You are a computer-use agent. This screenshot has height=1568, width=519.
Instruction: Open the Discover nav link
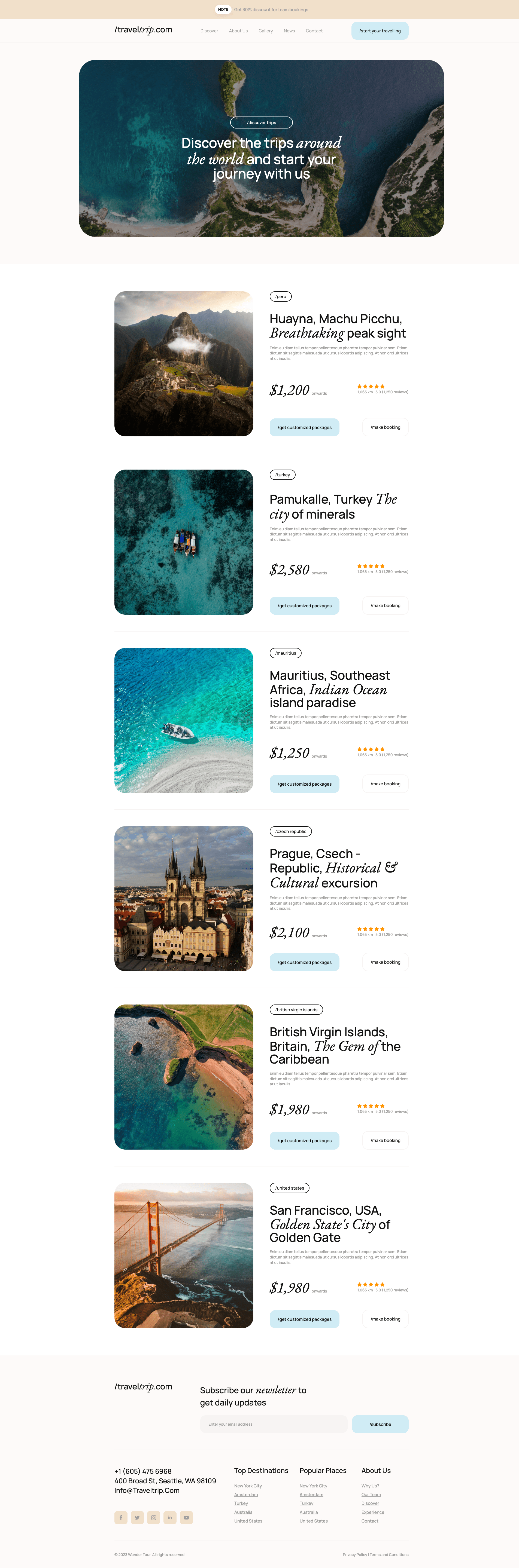pyautogui.click(x=209, y=31)
